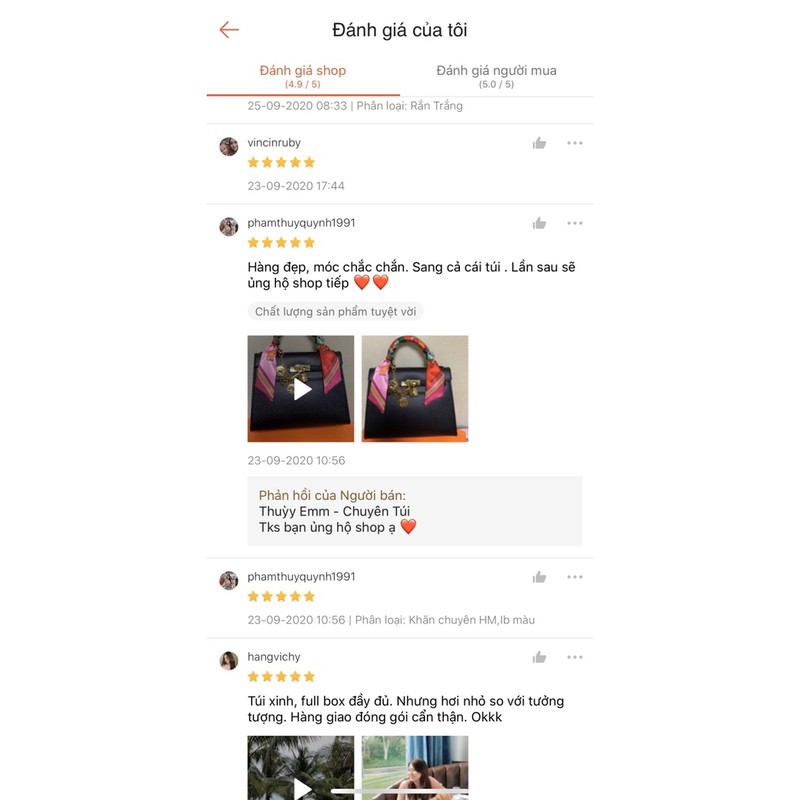Open more options on hangvichy's review

(575, 657)
